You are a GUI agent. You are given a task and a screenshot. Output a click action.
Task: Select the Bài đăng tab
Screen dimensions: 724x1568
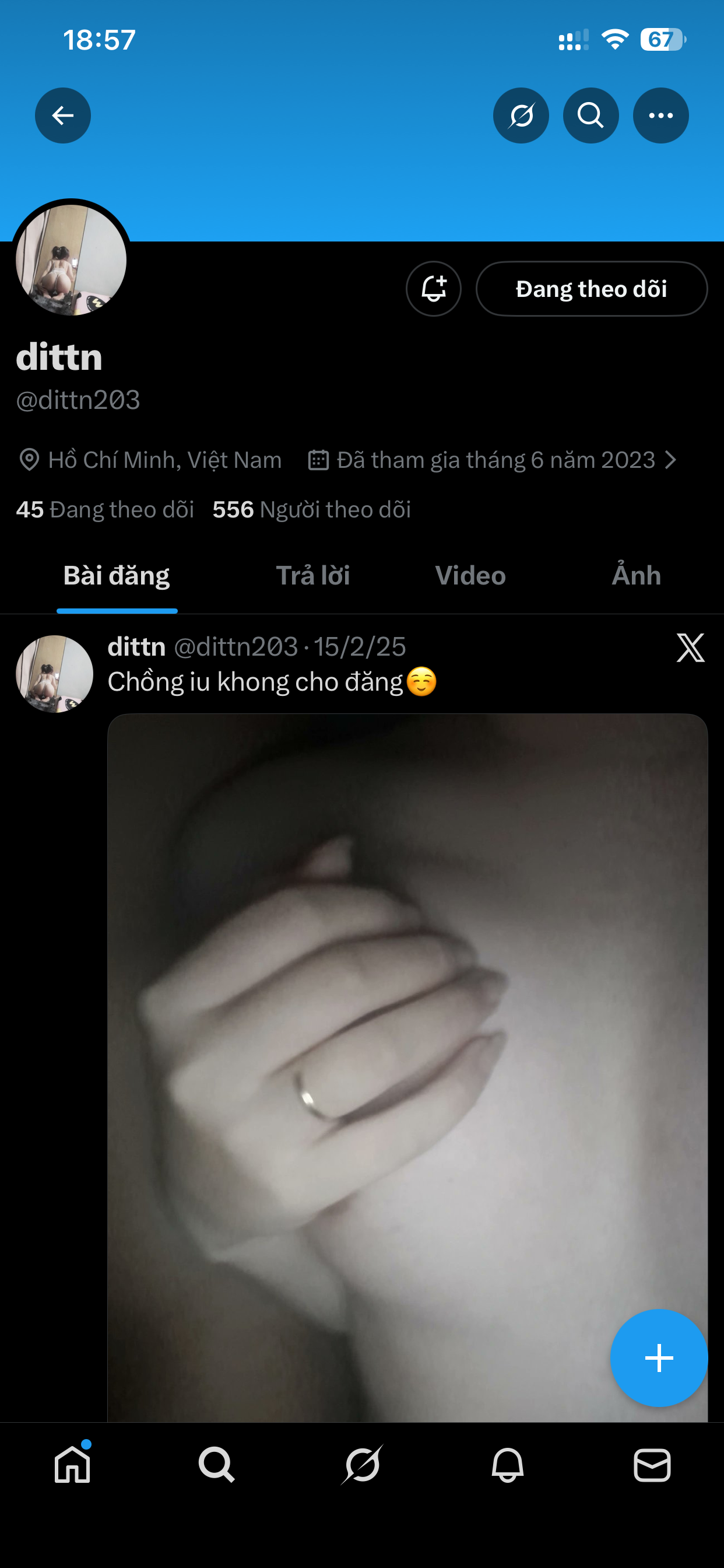point(117,575)
